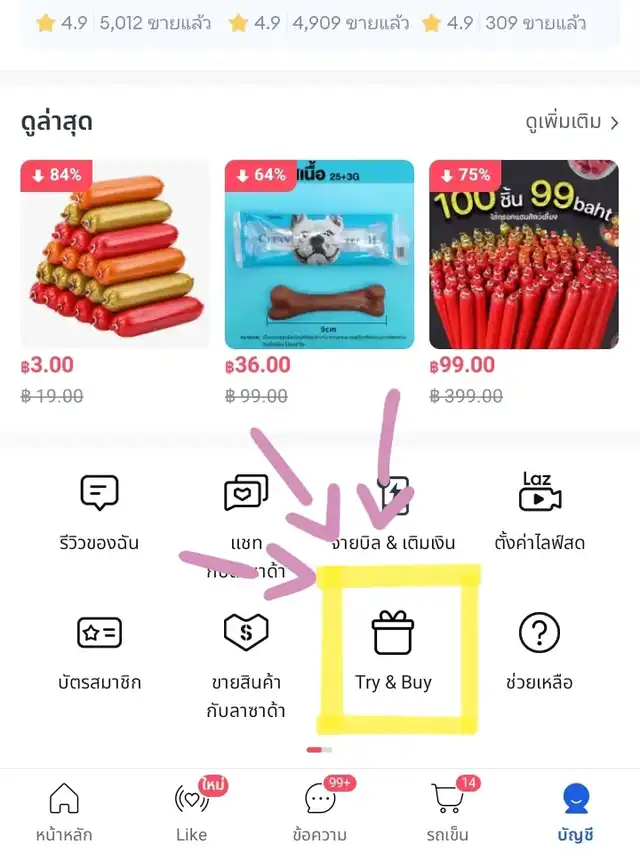Open the dog bone product priced ฿36.00
The height and width of the screenshot is (852, 640).
coord(319,254)
